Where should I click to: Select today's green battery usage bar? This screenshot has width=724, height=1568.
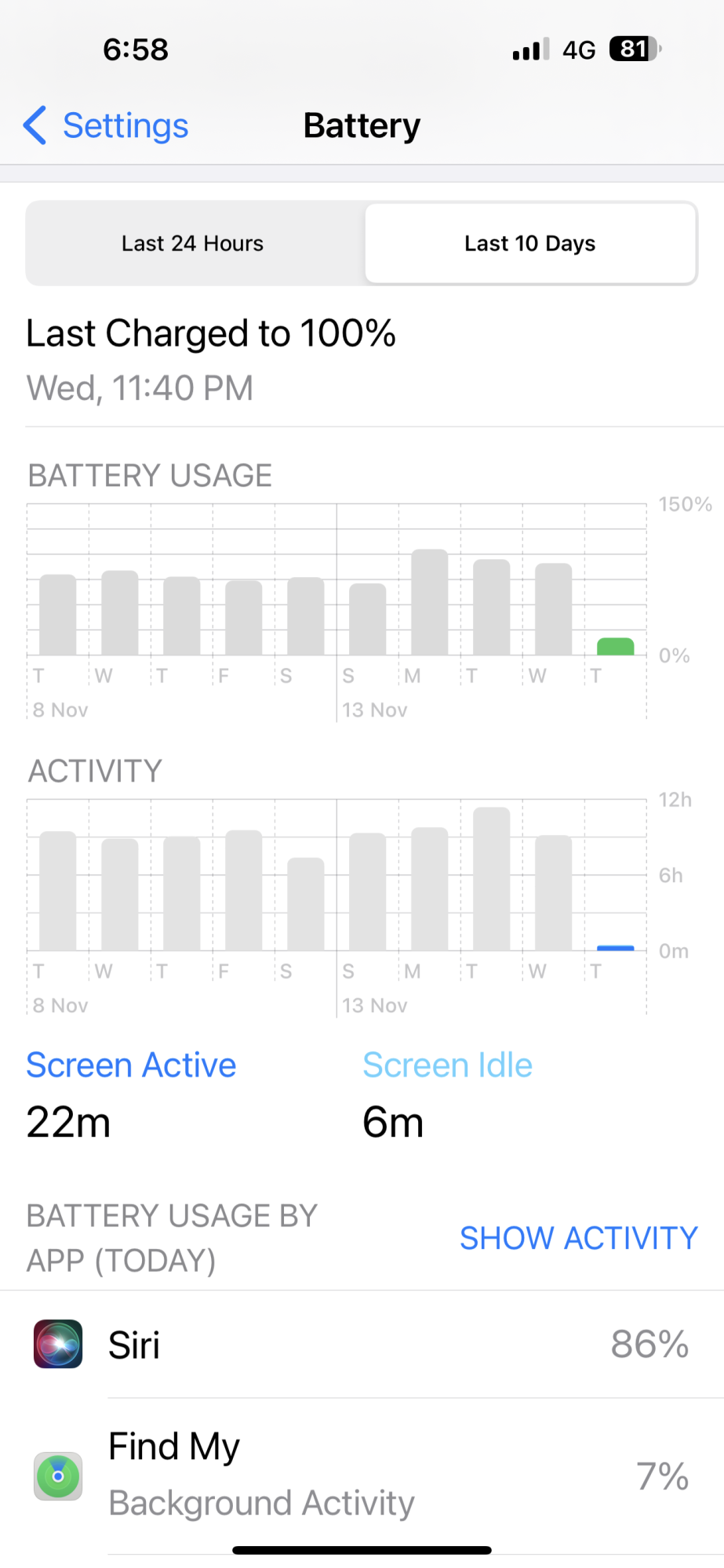616,647
